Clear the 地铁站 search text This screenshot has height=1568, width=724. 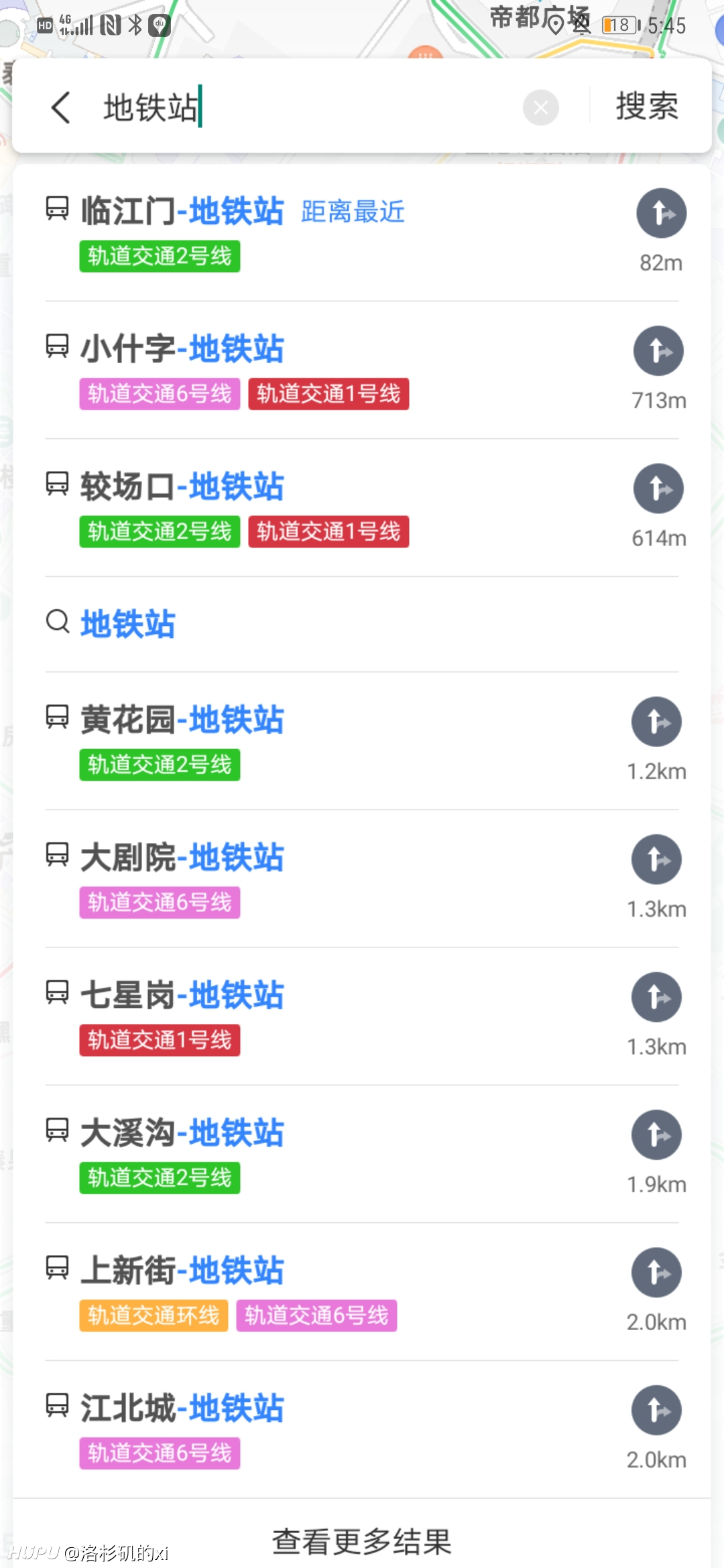pos(541,107)
